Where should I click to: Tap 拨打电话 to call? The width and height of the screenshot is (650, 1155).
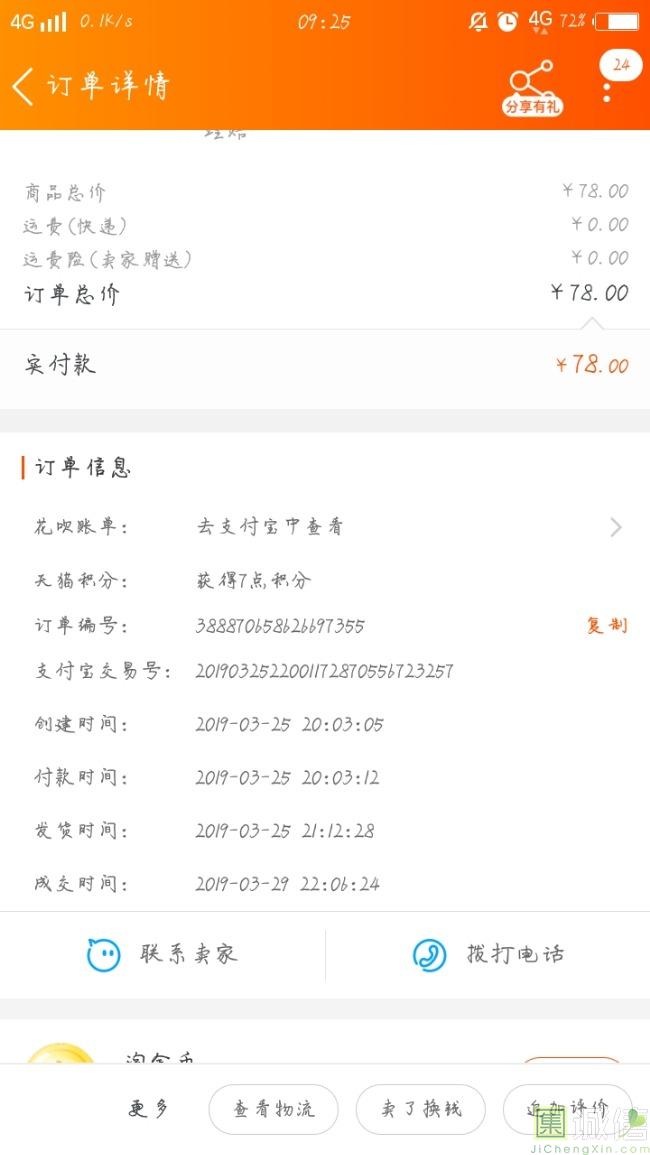pos(488,955)
